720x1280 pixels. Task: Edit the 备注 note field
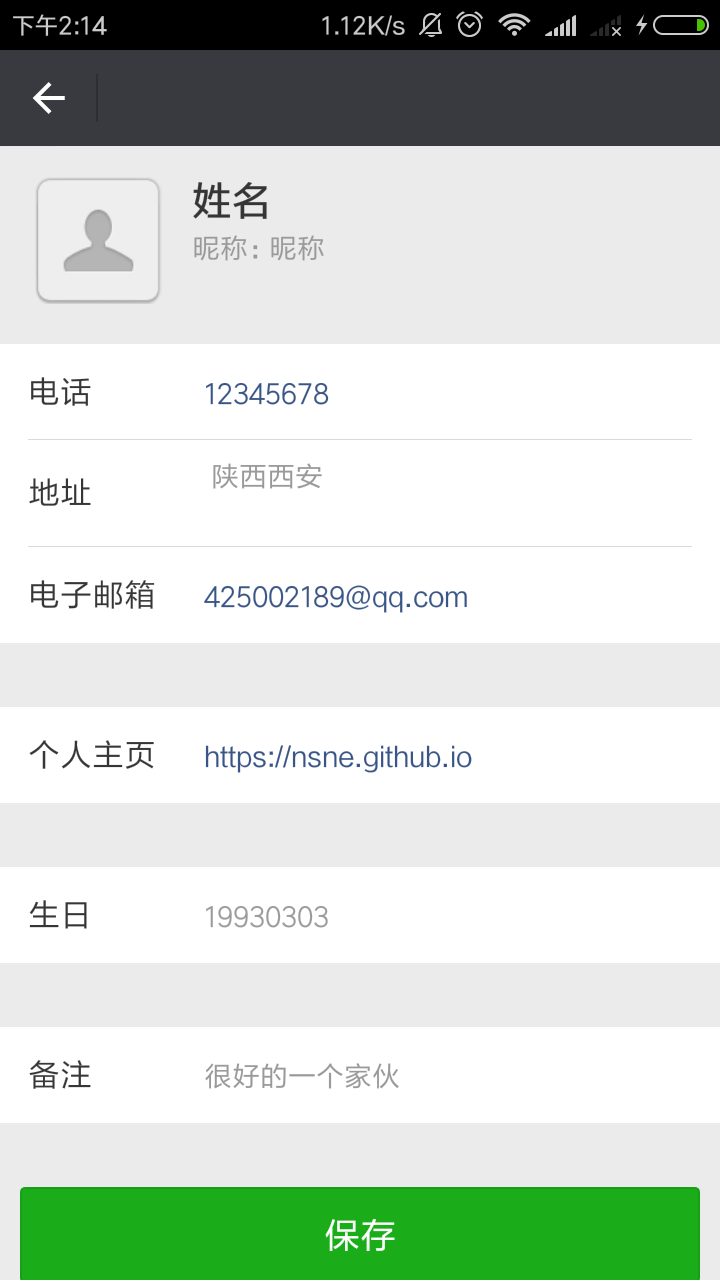(x=302, y=1076)
